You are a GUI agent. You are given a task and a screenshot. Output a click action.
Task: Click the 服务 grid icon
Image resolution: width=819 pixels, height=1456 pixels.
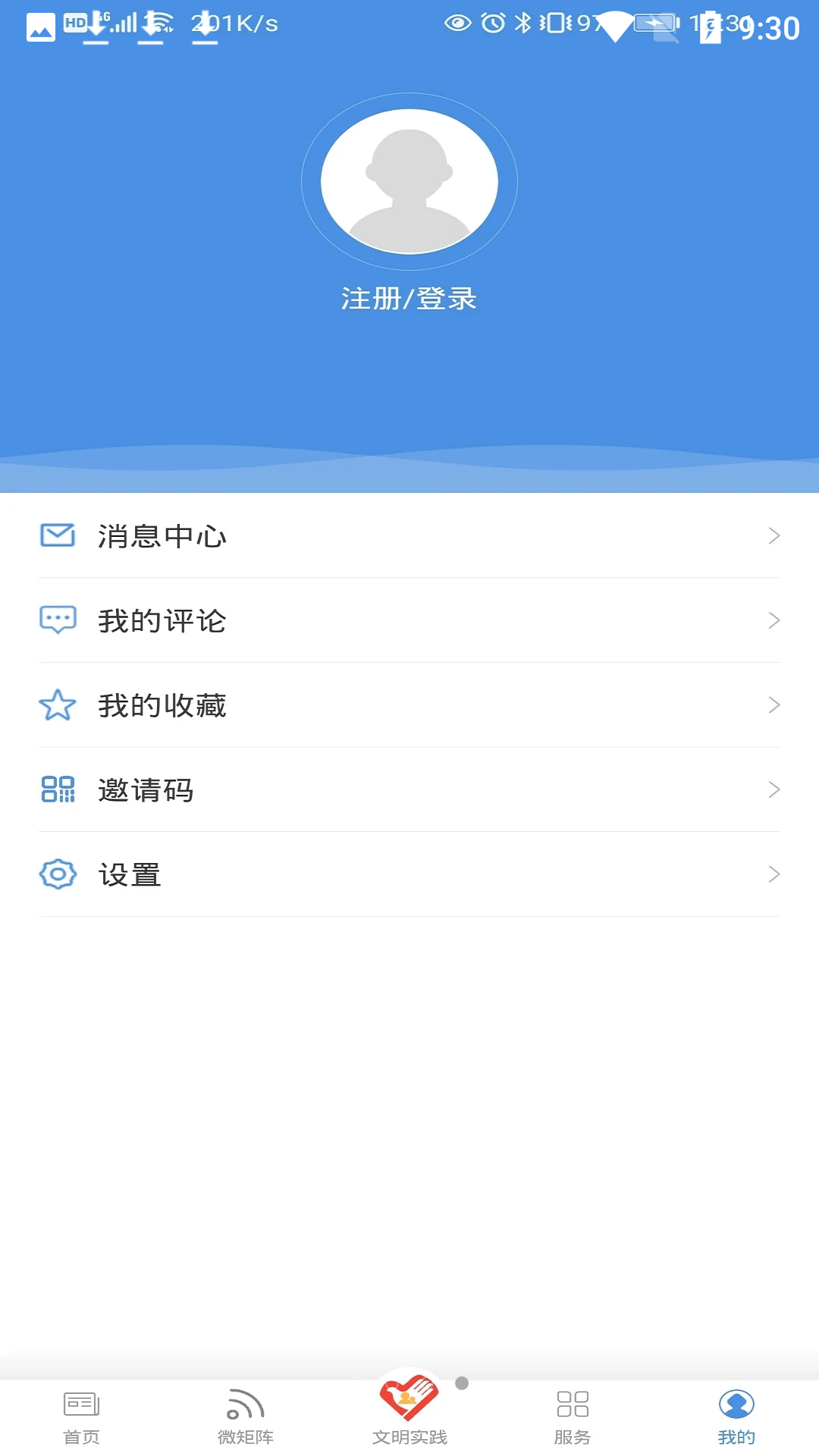click(x=573, y=1403)
